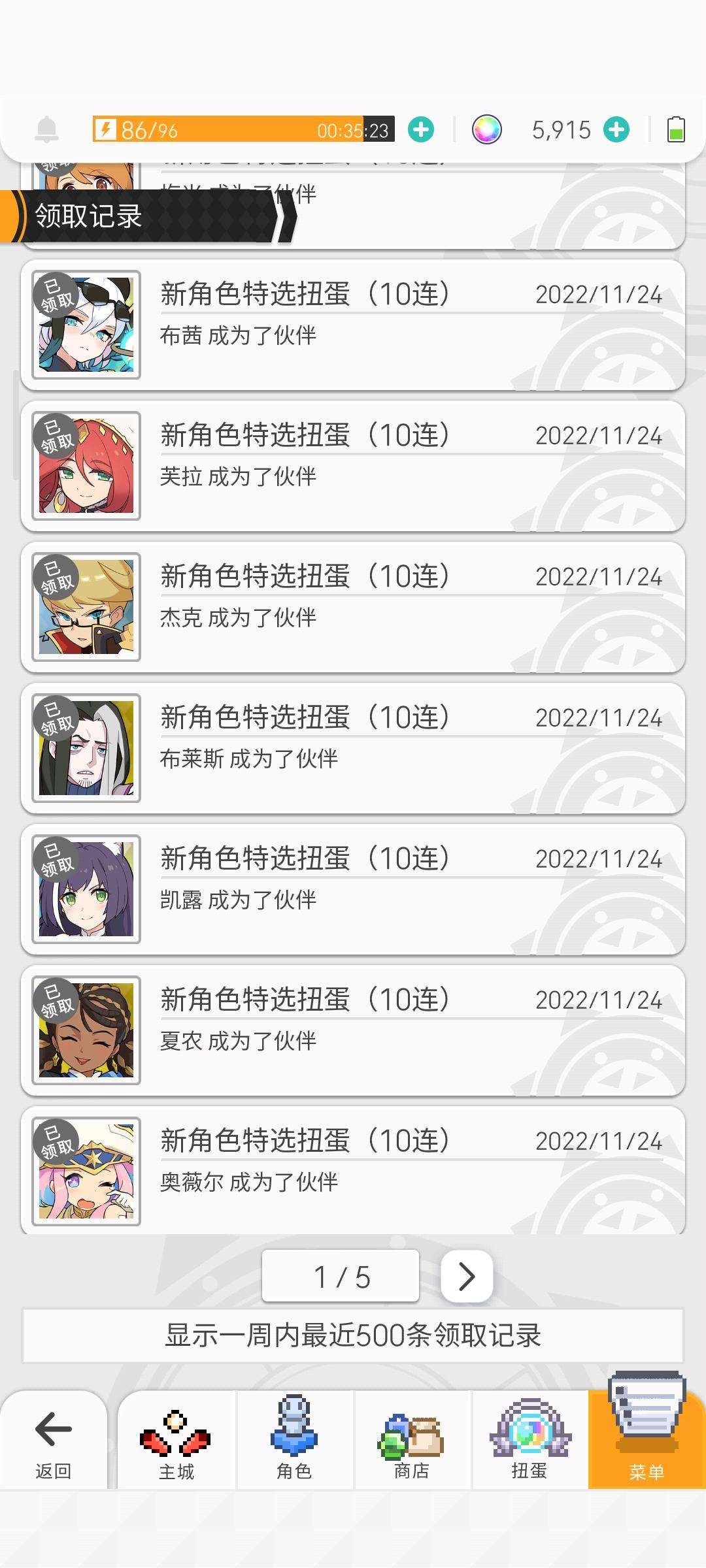
Task: Open 布茜's character portrait thumbnail
Action: pos(87,325)
